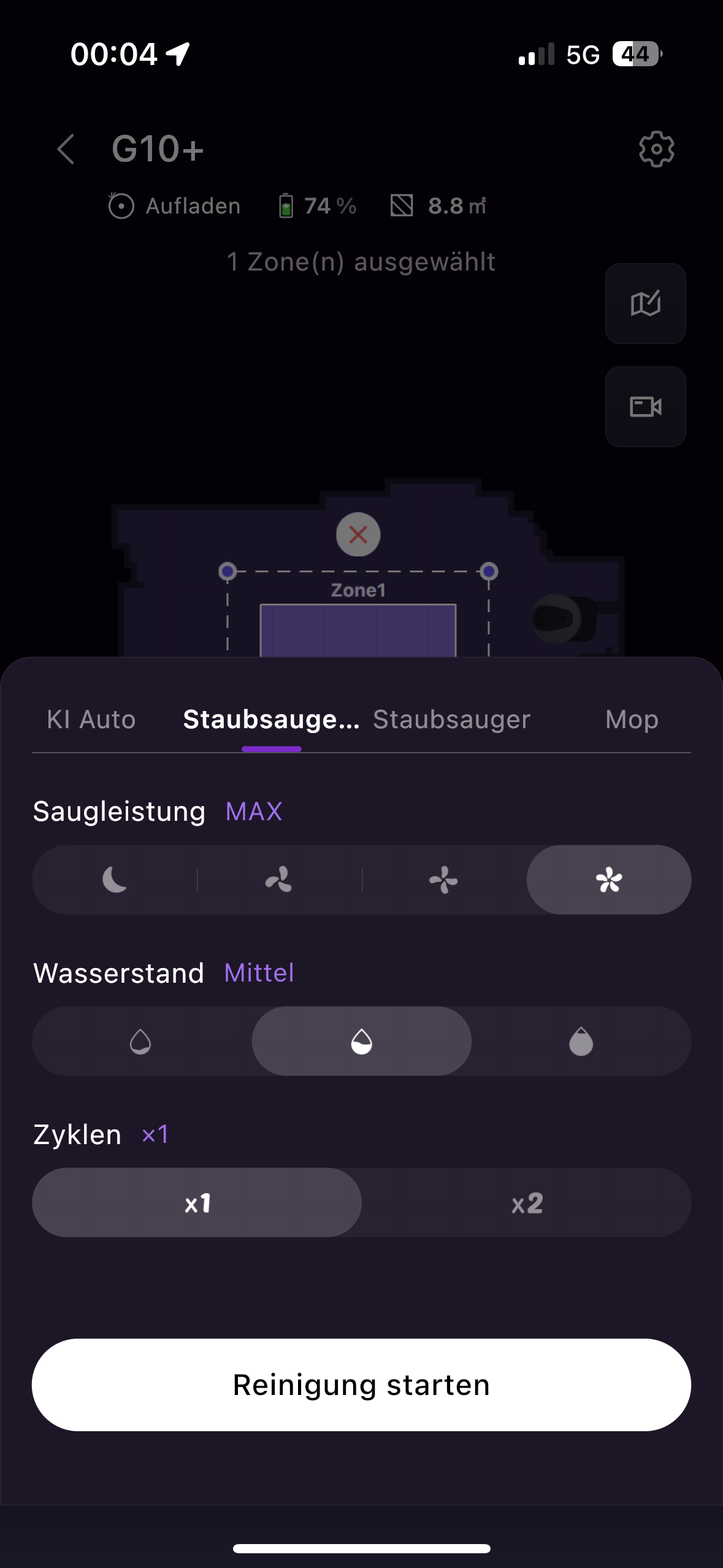This screenshot has height=1568, width=723.
Task: Select the MAX suction level
Action: pos(609,880)
